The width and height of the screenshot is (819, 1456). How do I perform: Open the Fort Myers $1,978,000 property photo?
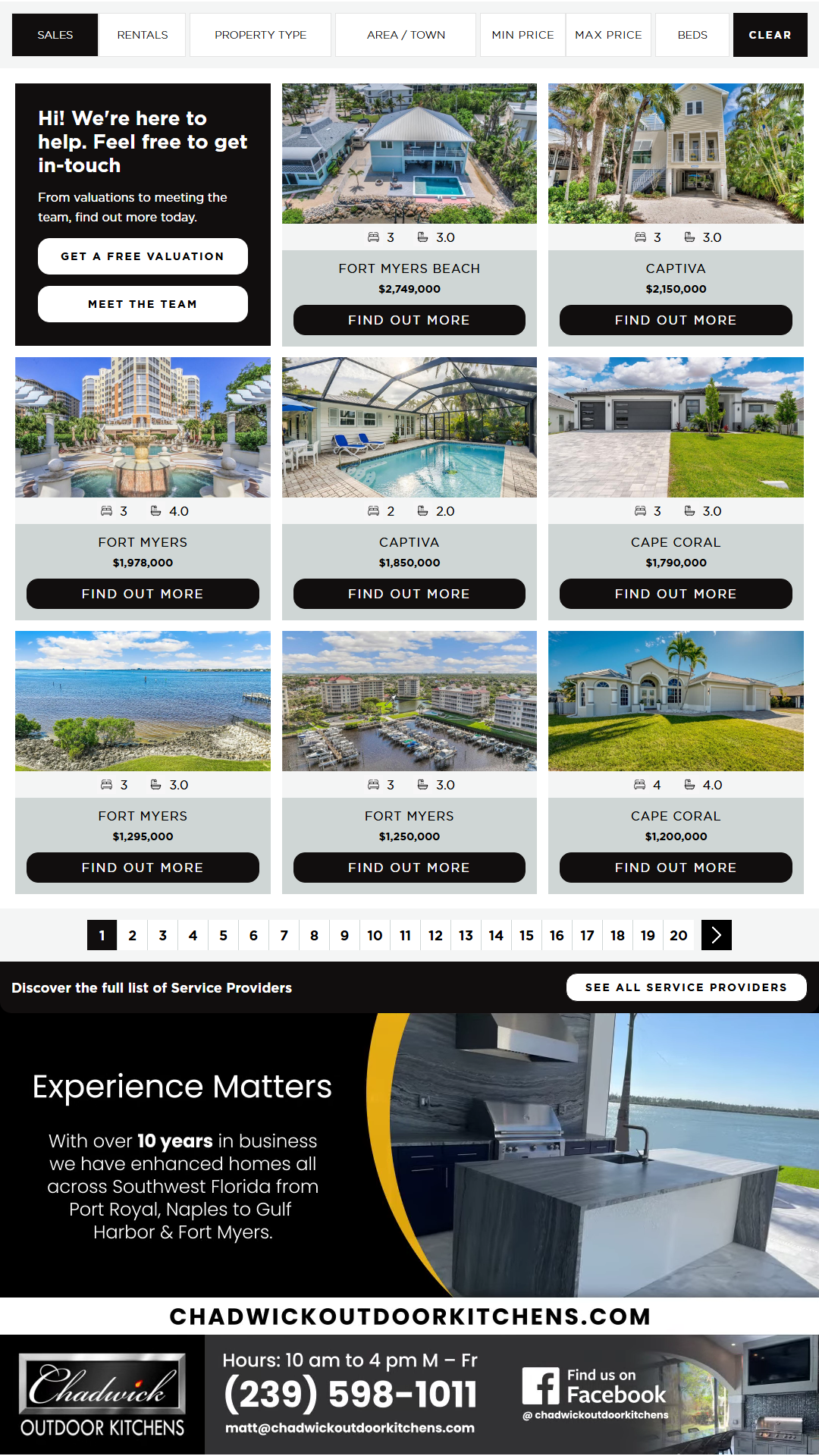(143, 427)
